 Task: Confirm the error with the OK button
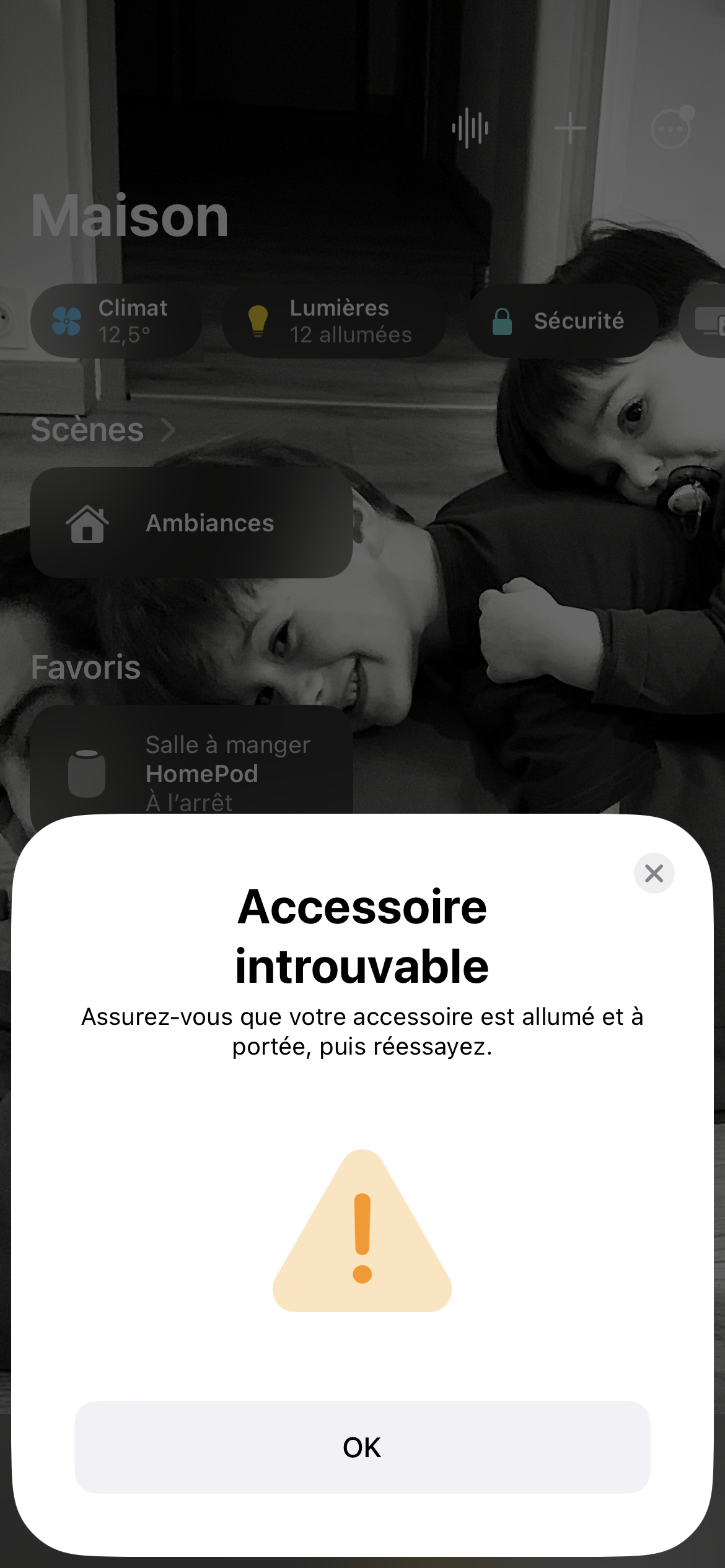362,1447
